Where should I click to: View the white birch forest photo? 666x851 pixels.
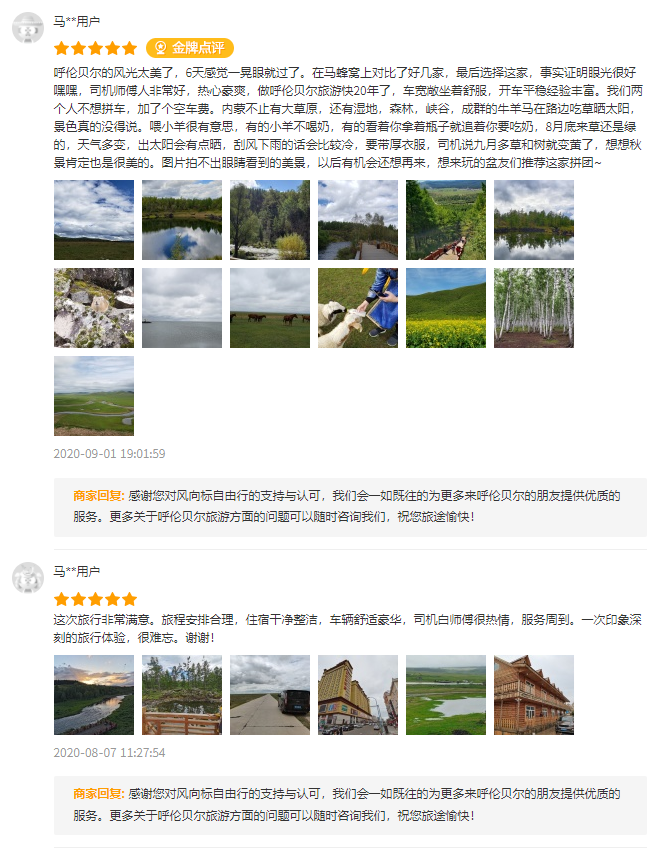coord(533,308)
